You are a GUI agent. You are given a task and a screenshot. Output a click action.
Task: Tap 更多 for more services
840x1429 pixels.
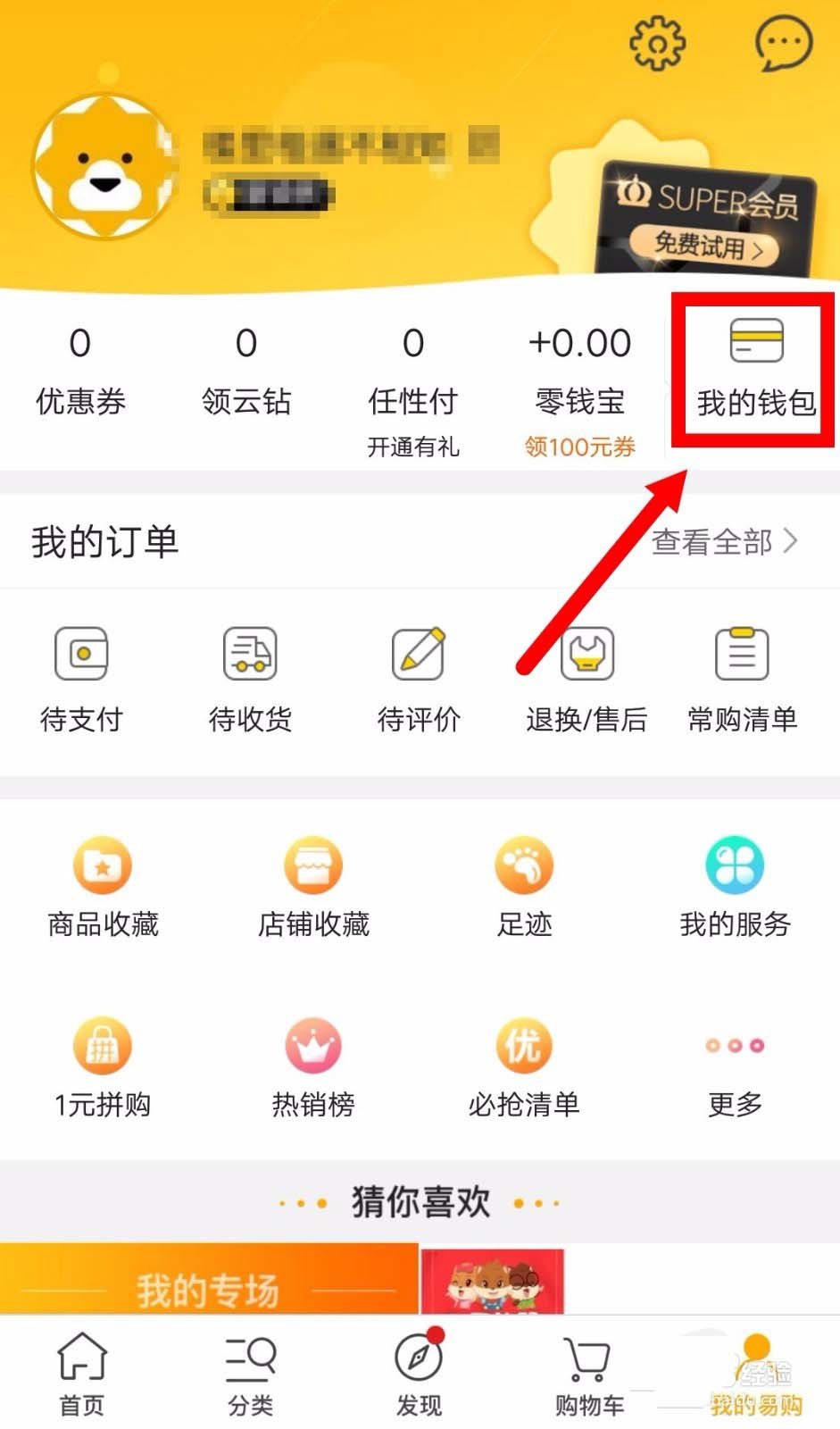[735, 1067]
